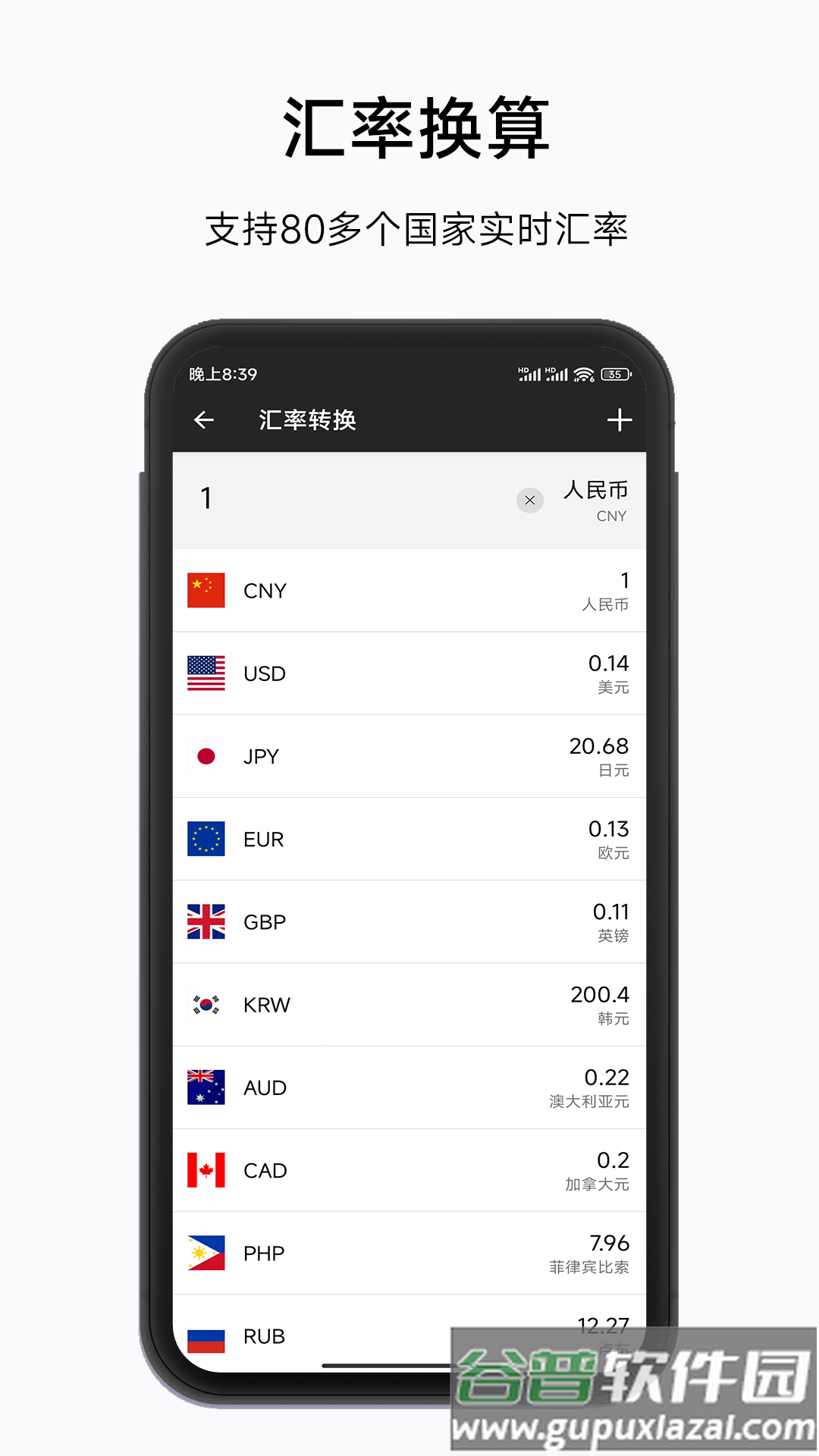This screenshot has width=819, height=1456.
Task: Tap the Wi-Fi icon in the status bar
Action: click(584, 373)
